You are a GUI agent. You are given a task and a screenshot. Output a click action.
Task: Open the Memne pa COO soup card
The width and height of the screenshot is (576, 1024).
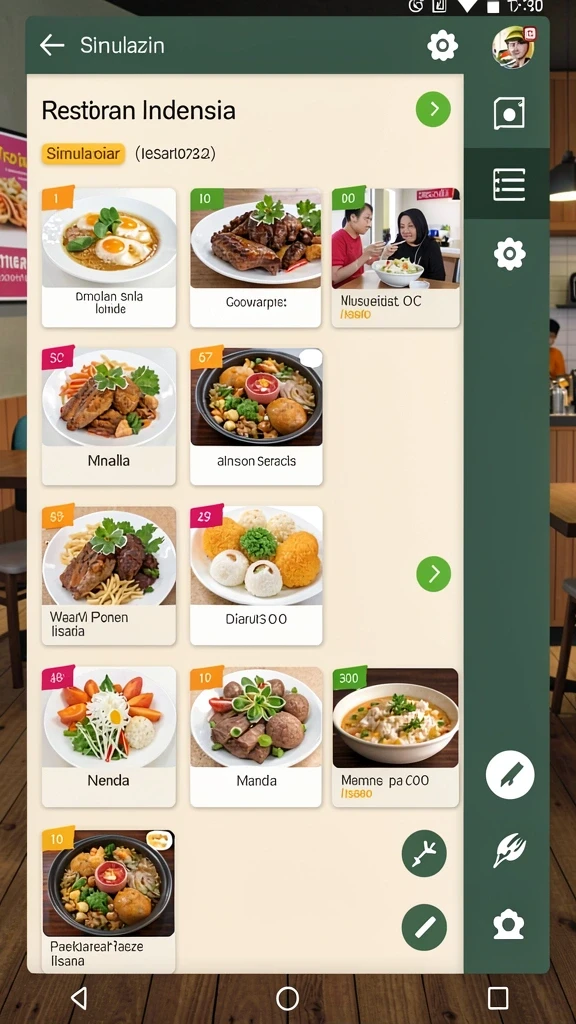coord(396,737)
